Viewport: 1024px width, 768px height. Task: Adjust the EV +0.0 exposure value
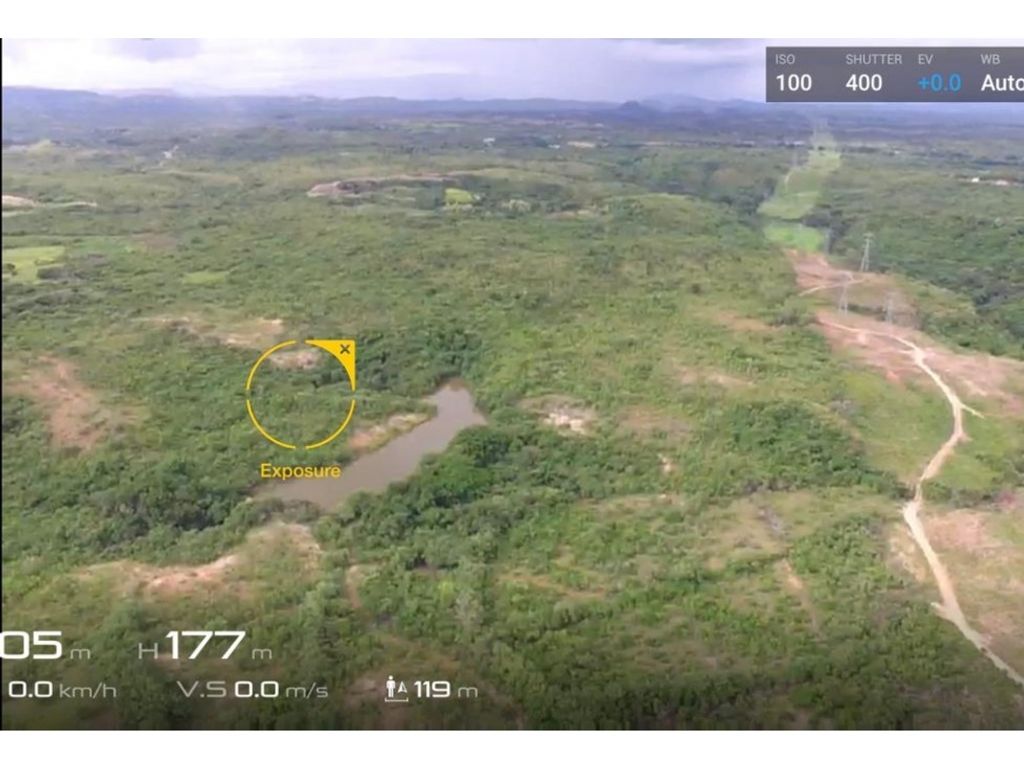[938, 74]
